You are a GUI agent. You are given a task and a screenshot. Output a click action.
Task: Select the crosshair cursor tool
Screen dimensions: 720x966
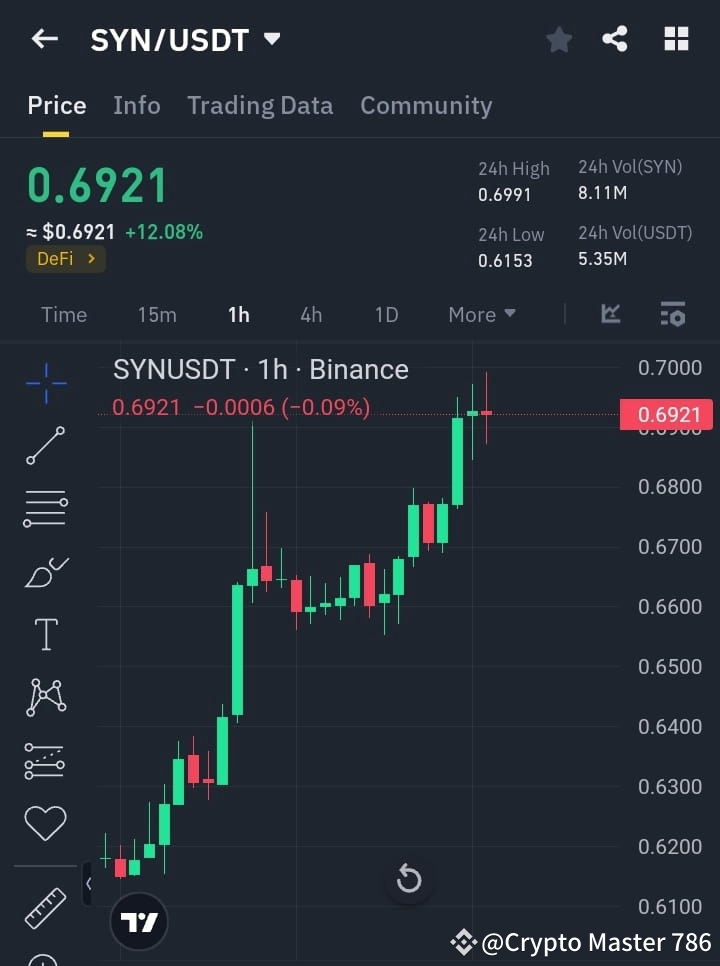click(x=44, y=384)
